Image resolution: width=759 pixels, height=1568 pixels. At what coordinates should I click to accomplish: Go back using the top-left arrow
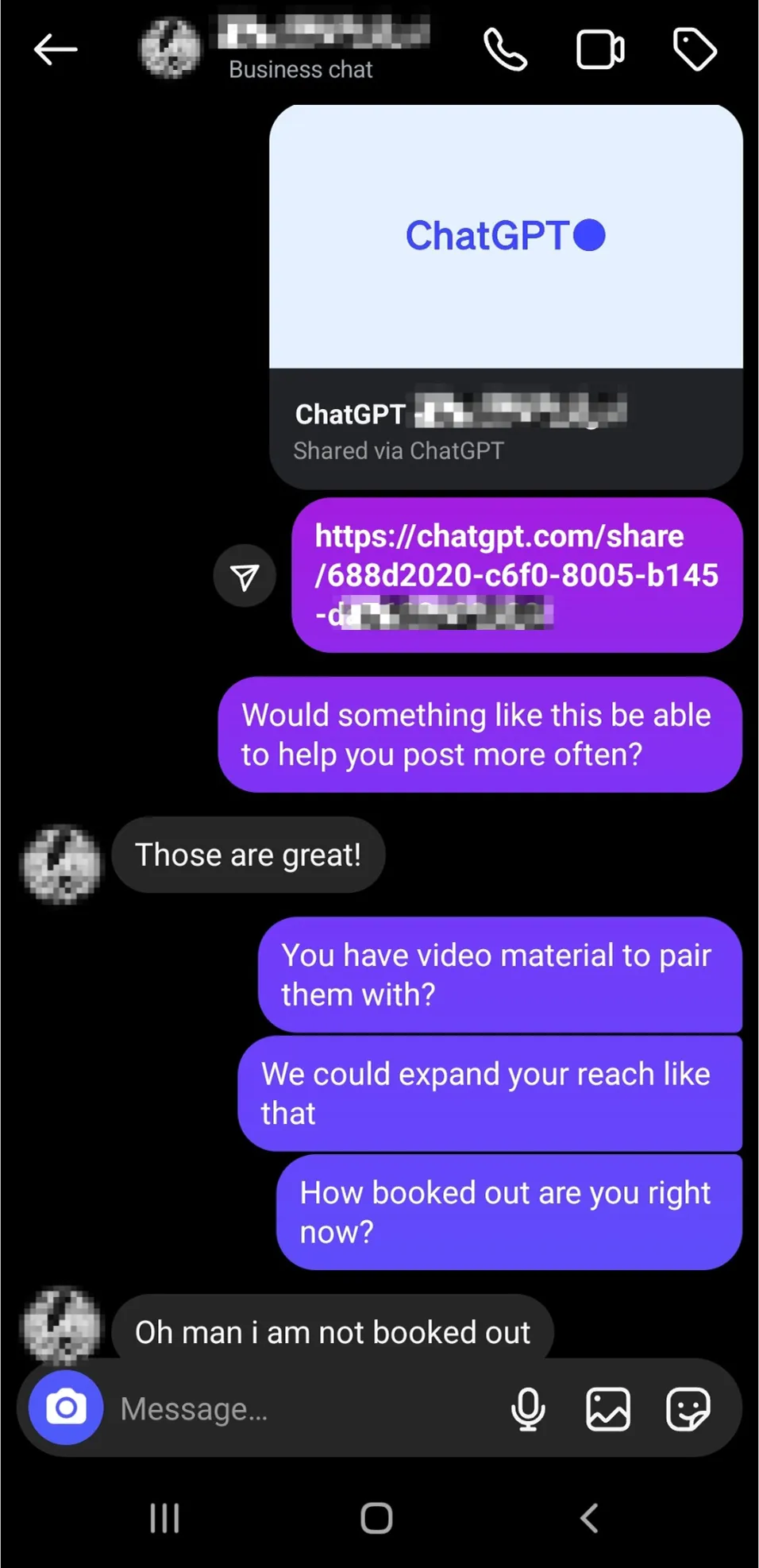(56, 49)
